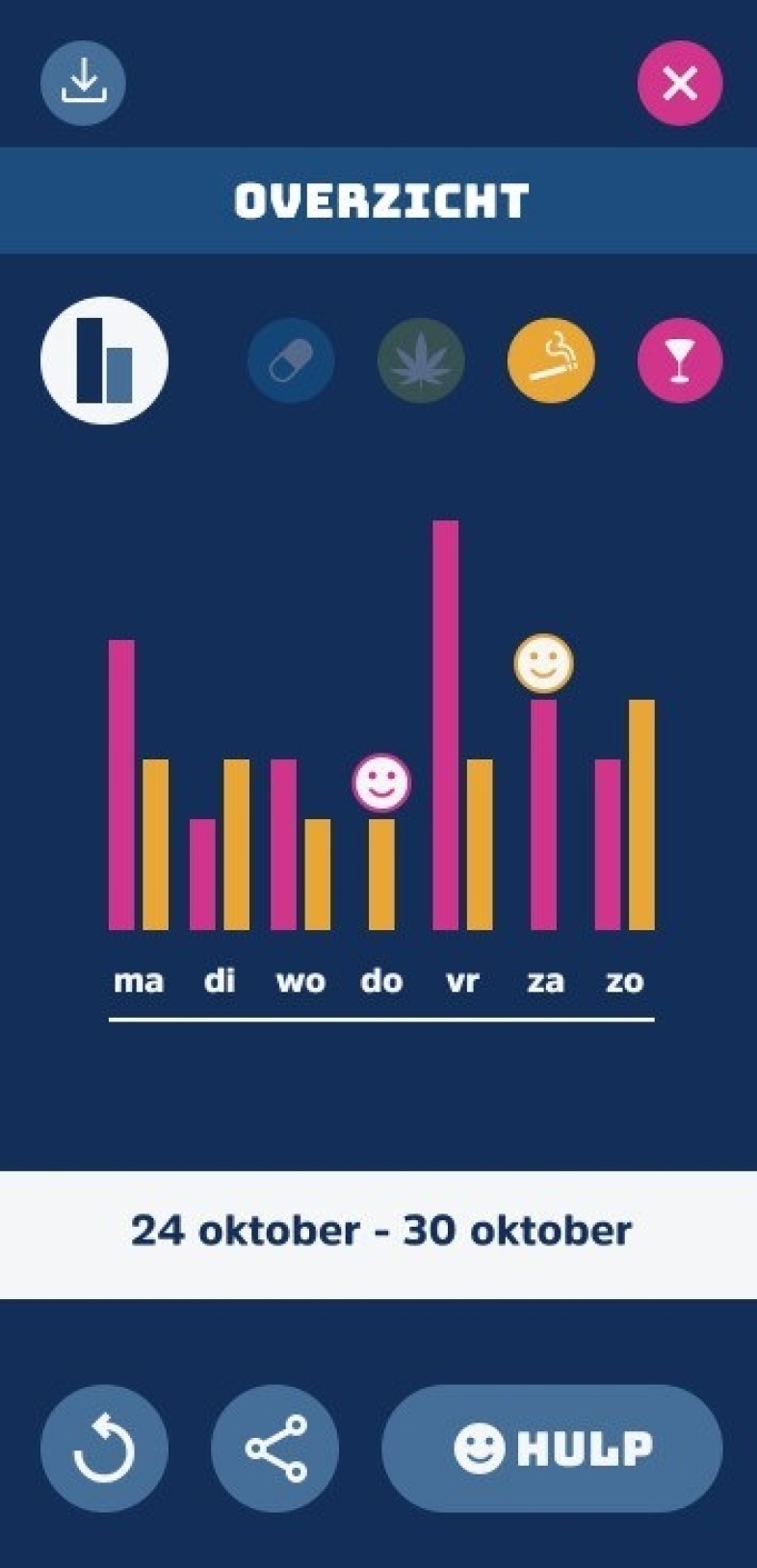Share the weekly overview
757x1568 pixels.
(275, 1448)
